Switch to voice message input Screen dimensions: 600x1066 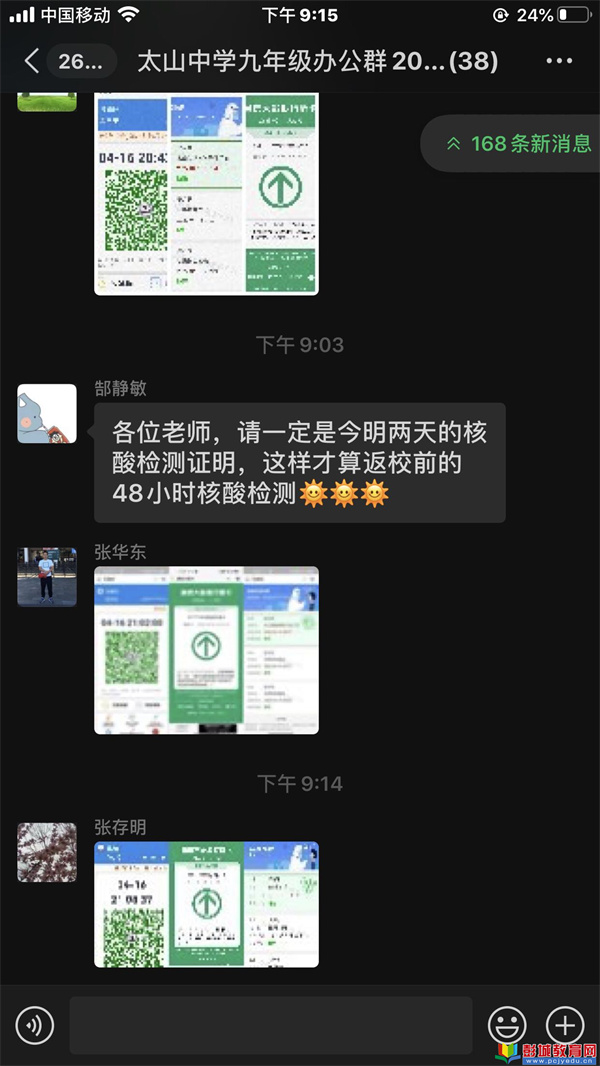(35, 1025)
